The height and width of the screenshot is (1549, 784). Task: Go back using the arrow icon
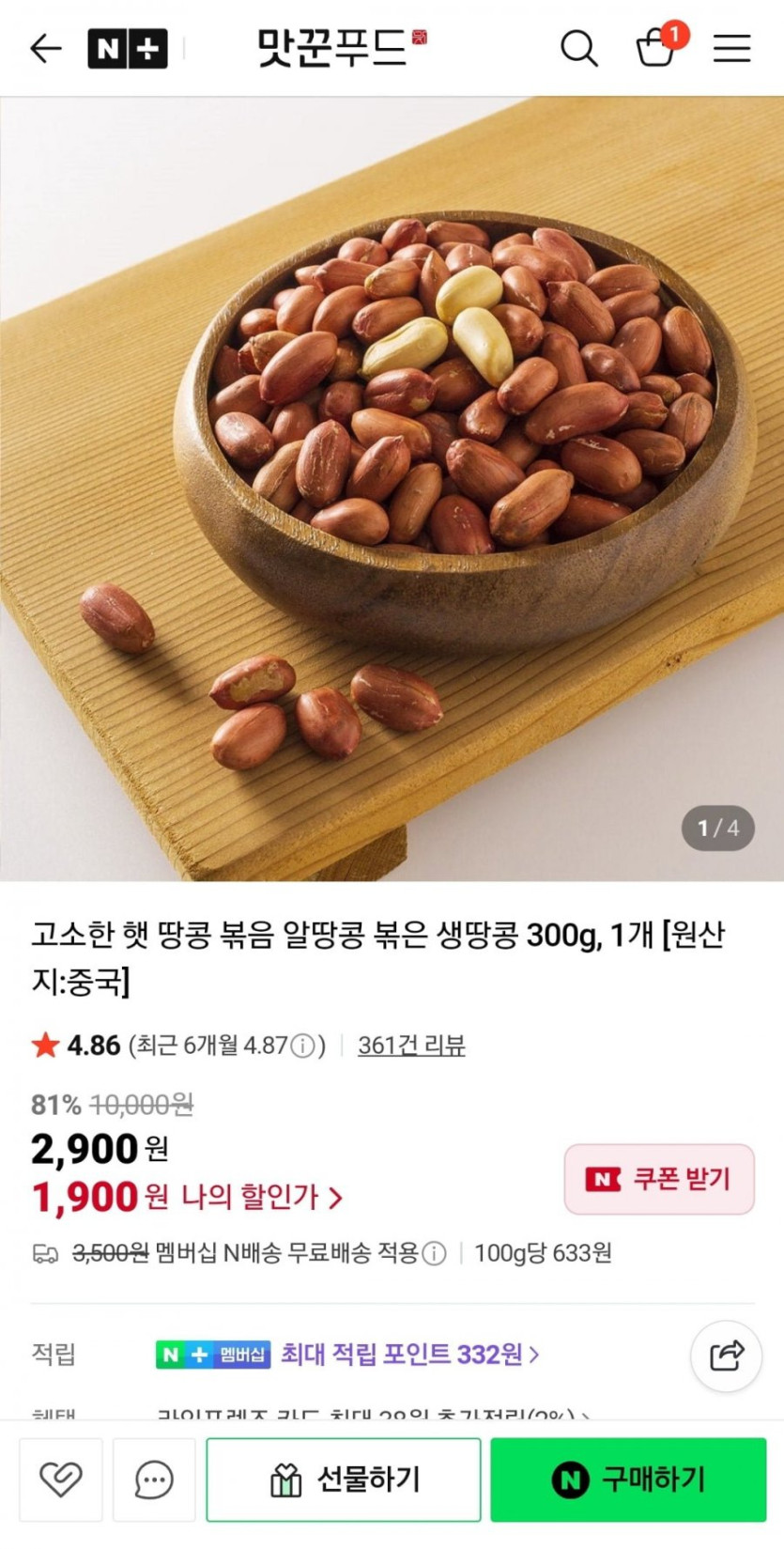click(x=45, y=48)
